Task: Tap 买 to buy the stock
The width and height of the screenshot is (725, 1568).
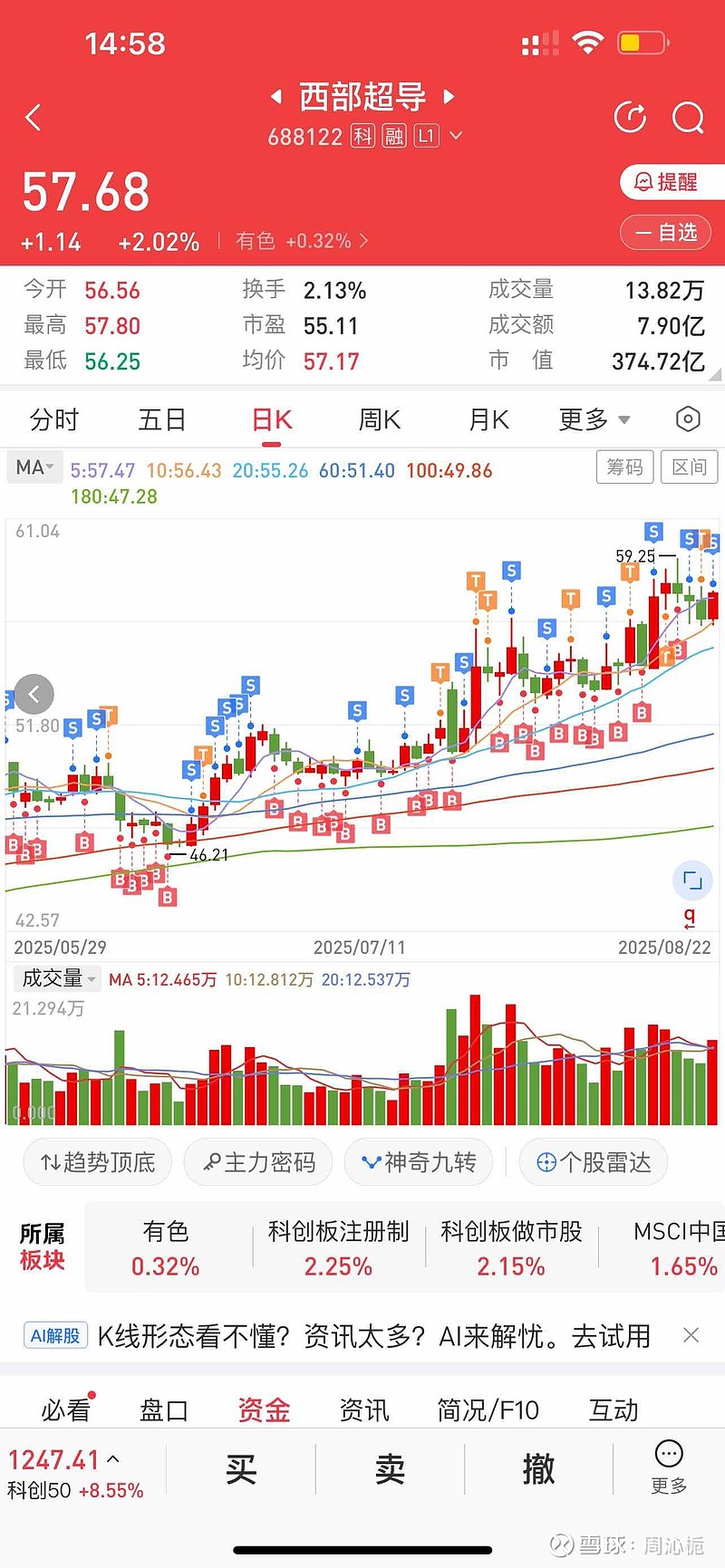Action: [x=241, y=1469]
